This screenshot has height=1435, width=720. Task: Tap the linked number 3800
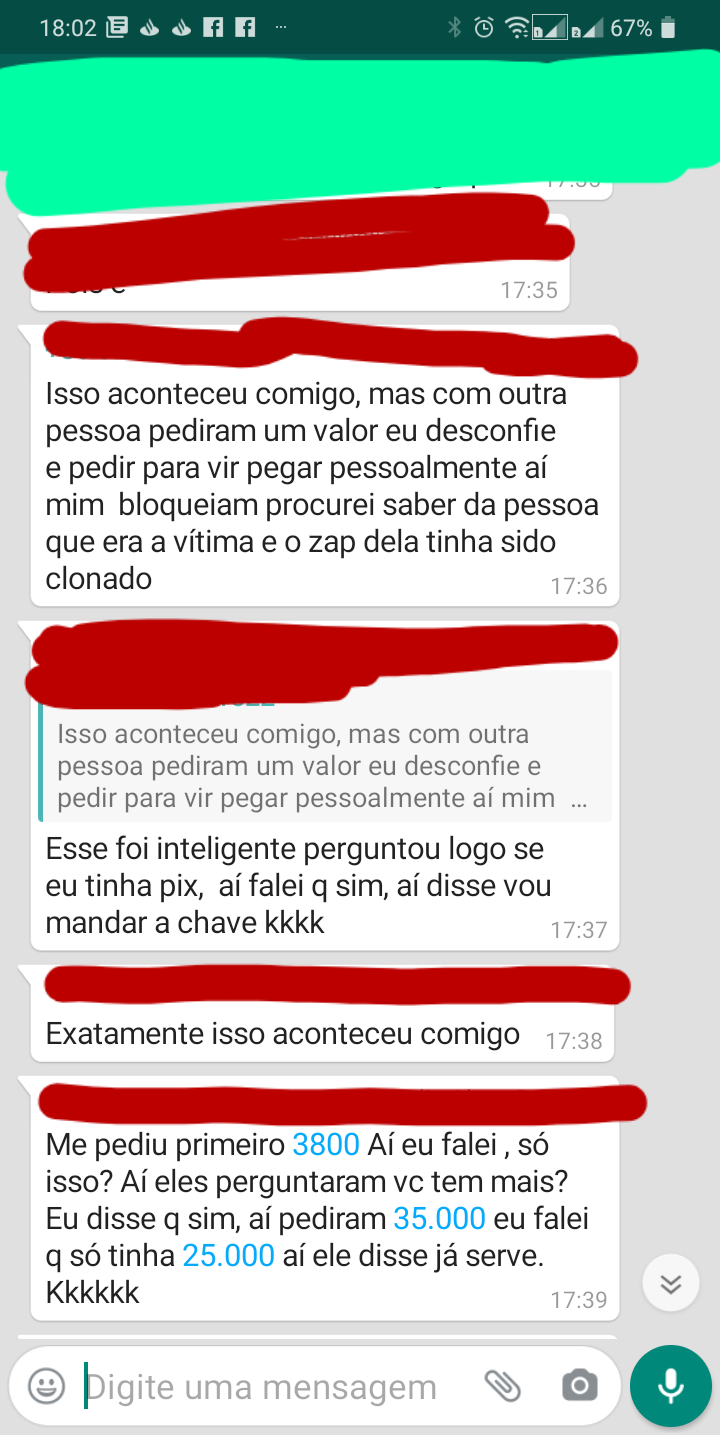[324, 1144]
